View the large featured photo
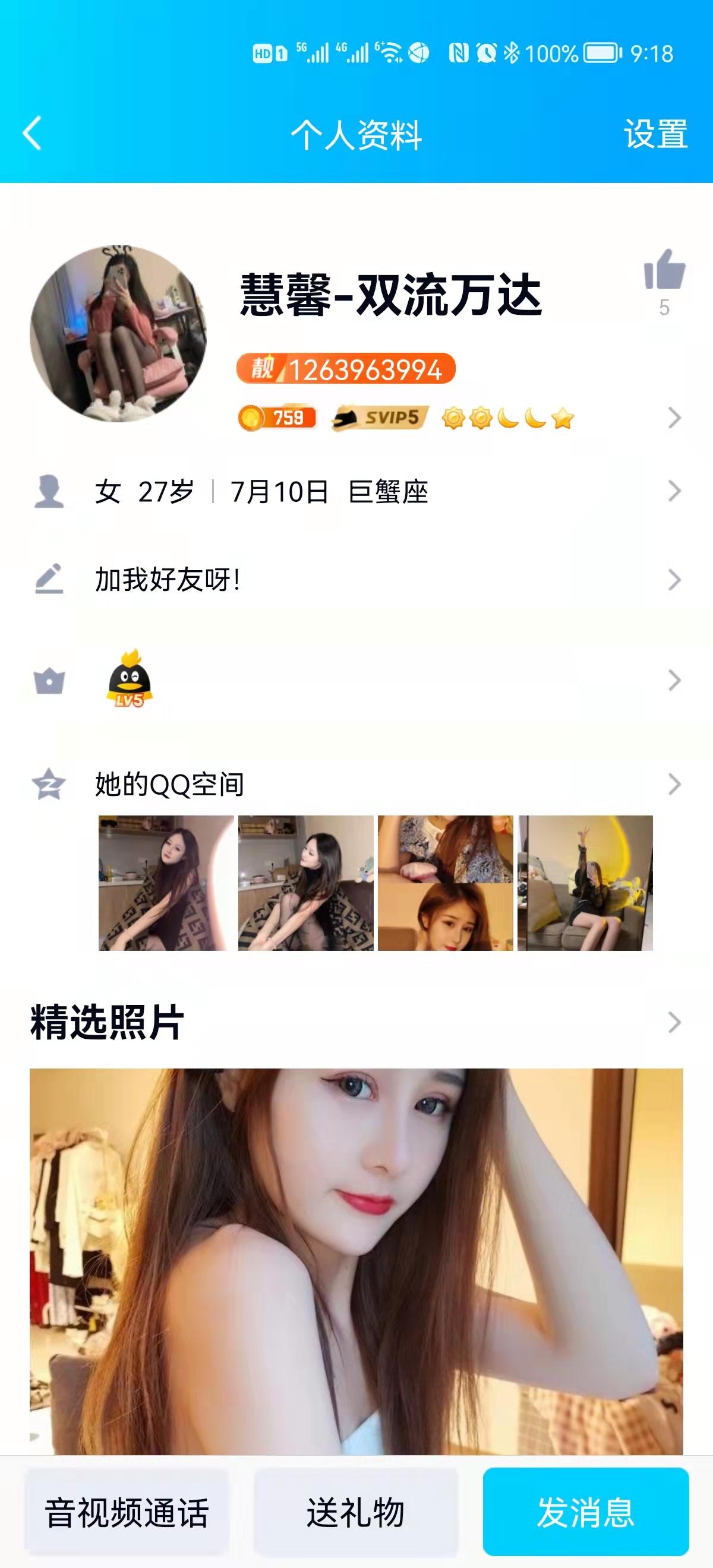The height and width of the screenshot is (1568, 713). (356, 1260)
